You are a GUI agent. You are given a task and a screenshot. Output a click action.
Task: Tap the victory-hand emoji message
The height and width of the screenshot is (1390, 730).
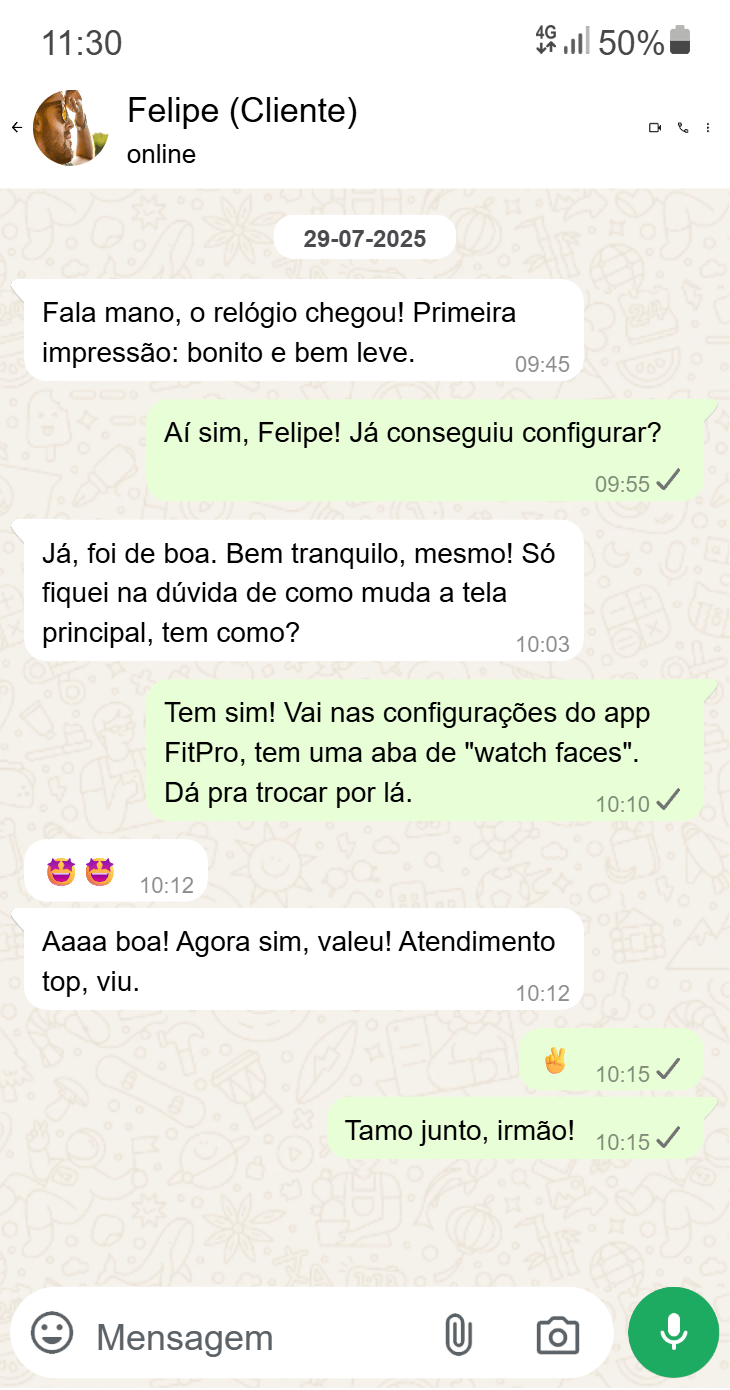pos(557,1062)
